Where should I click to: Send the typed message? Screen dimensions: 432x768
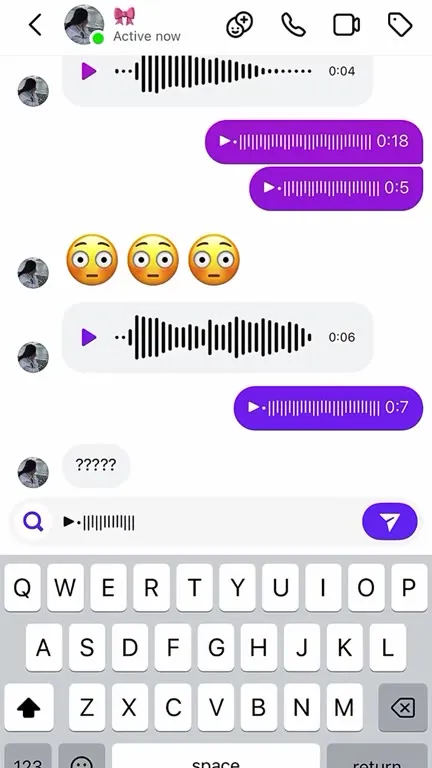pyautogui.click(x=390, y=522)
